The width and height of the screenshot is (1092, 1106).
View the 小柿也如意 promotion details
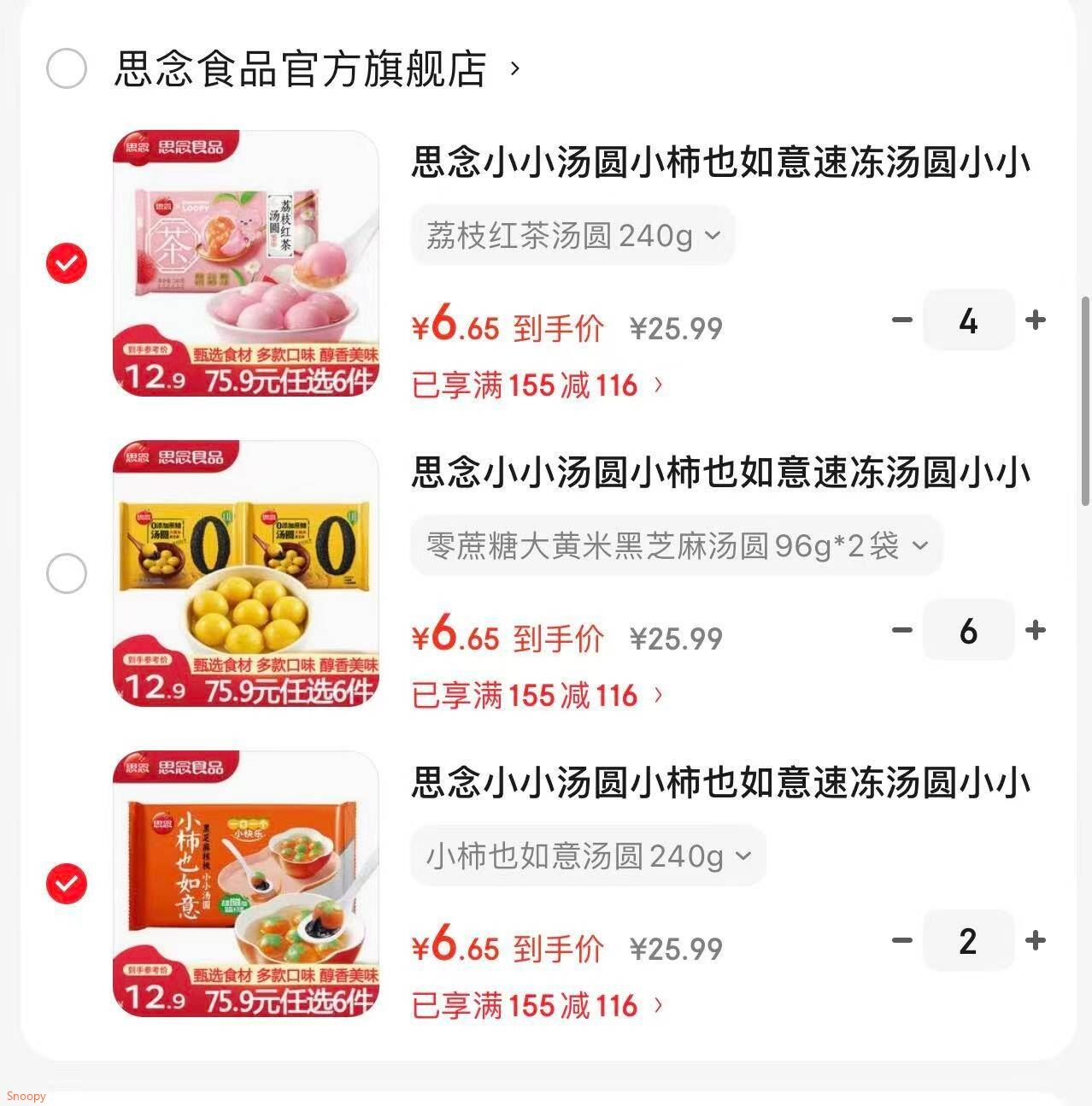coord(537,1005)
